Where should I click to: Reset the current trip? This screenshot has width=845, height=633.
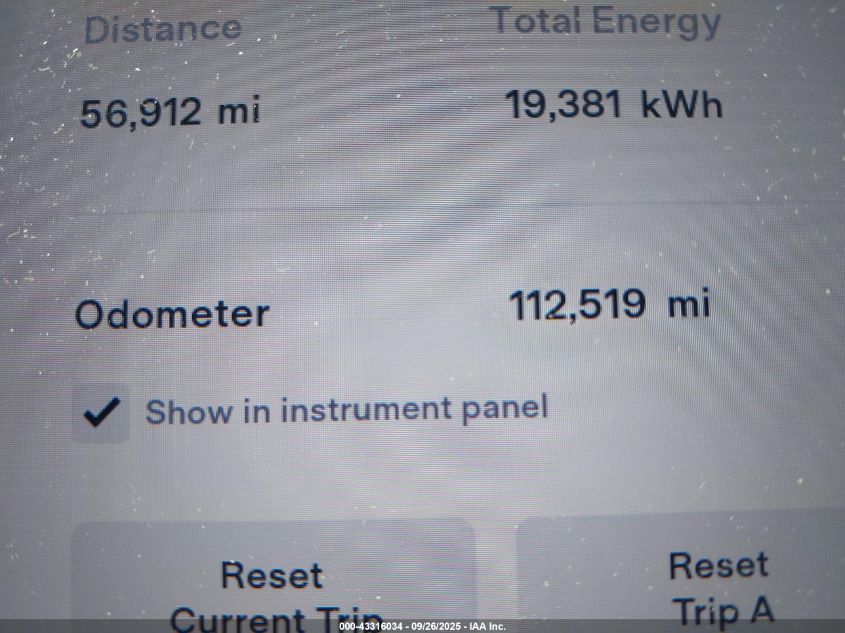click(x=272, y=590)
